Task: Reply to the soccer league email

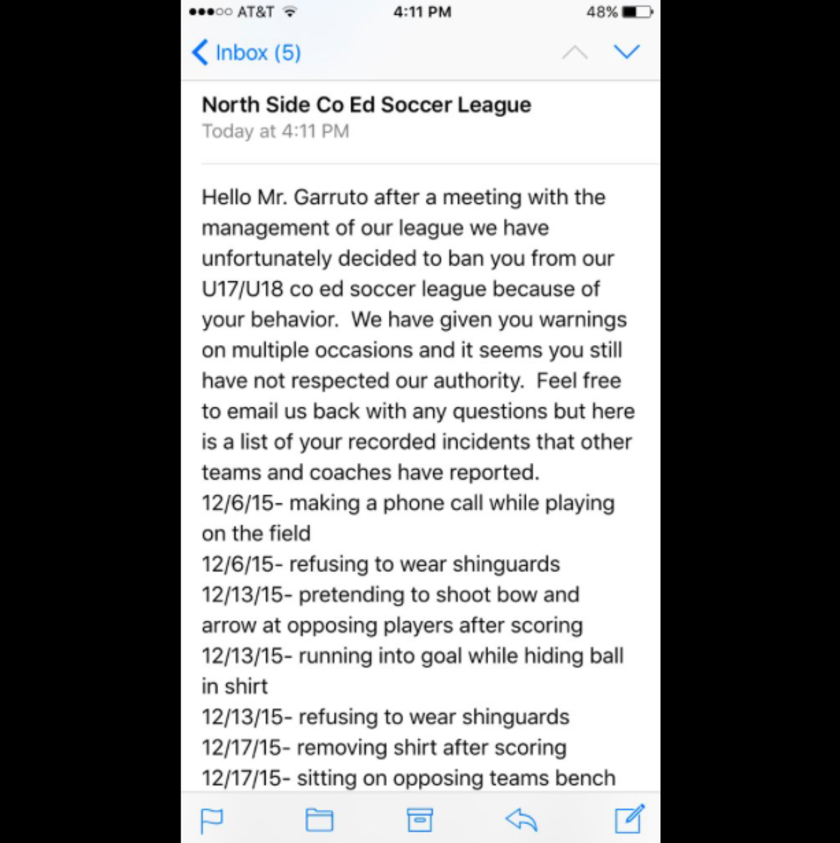Action: (x=521, y=820)
